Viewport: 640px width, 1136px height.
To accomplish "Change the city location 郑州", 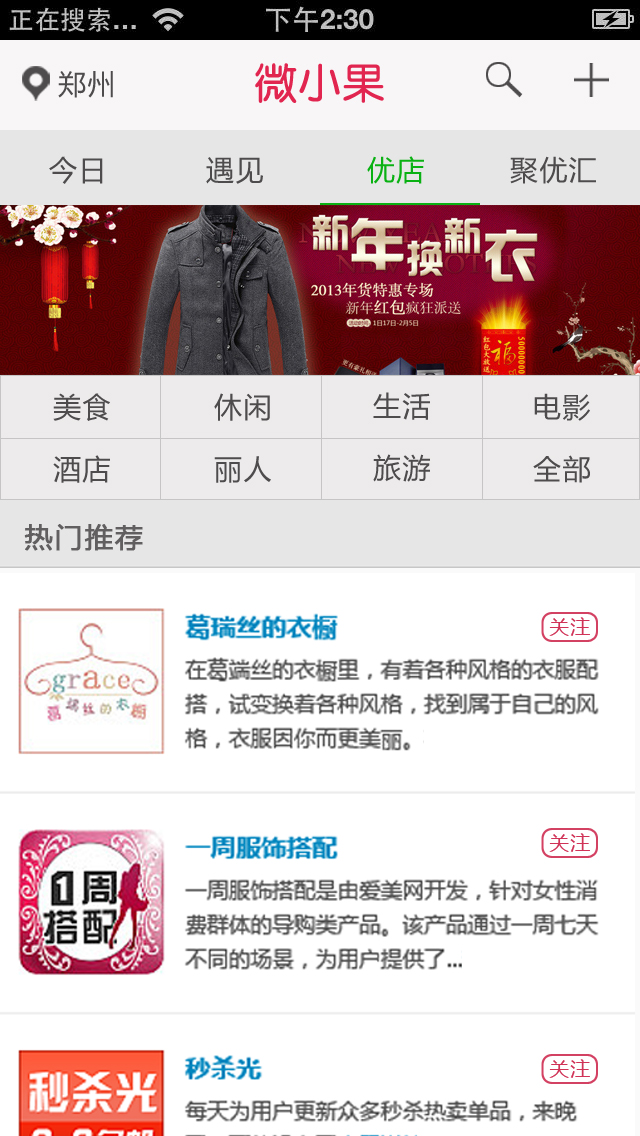I will [x=68, y=84].
